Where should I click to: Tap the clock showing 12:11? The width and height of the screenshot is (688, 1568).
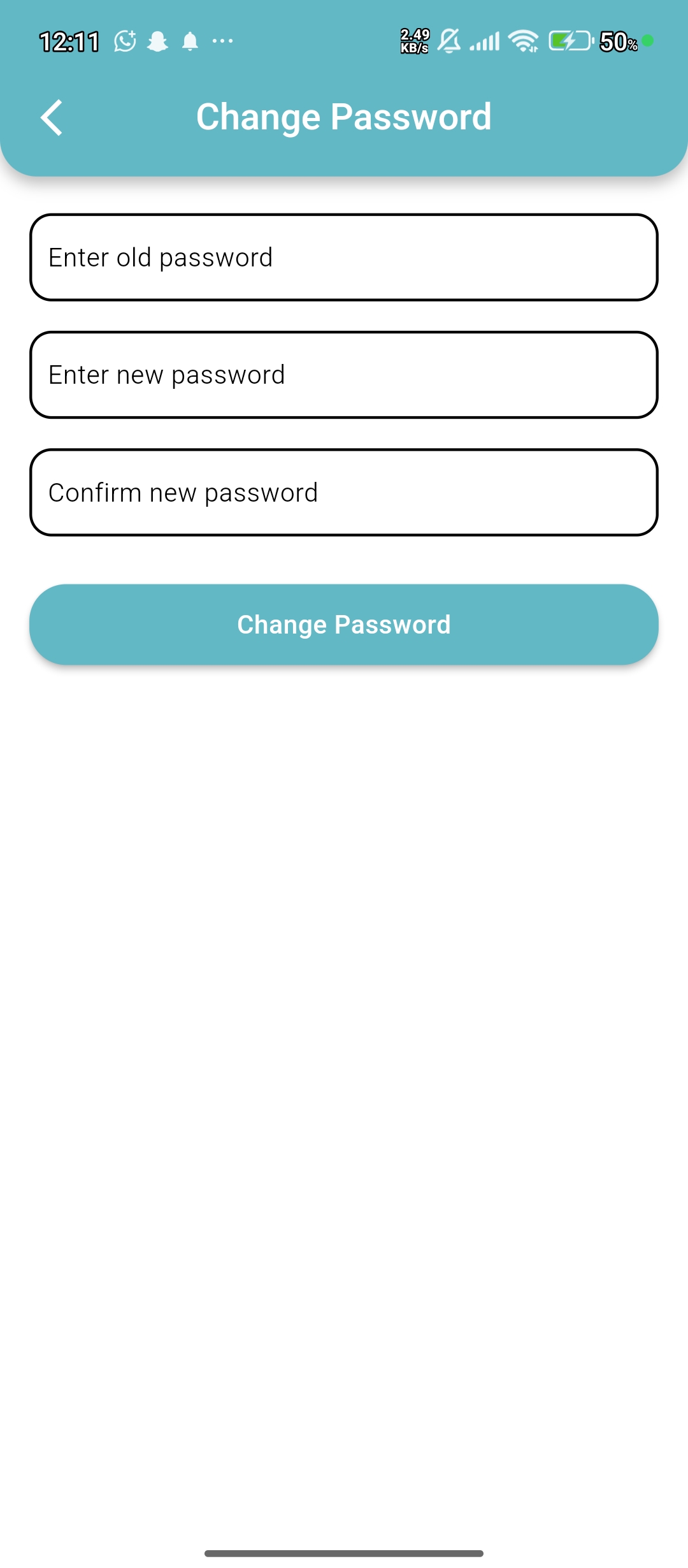coord(71,41)
